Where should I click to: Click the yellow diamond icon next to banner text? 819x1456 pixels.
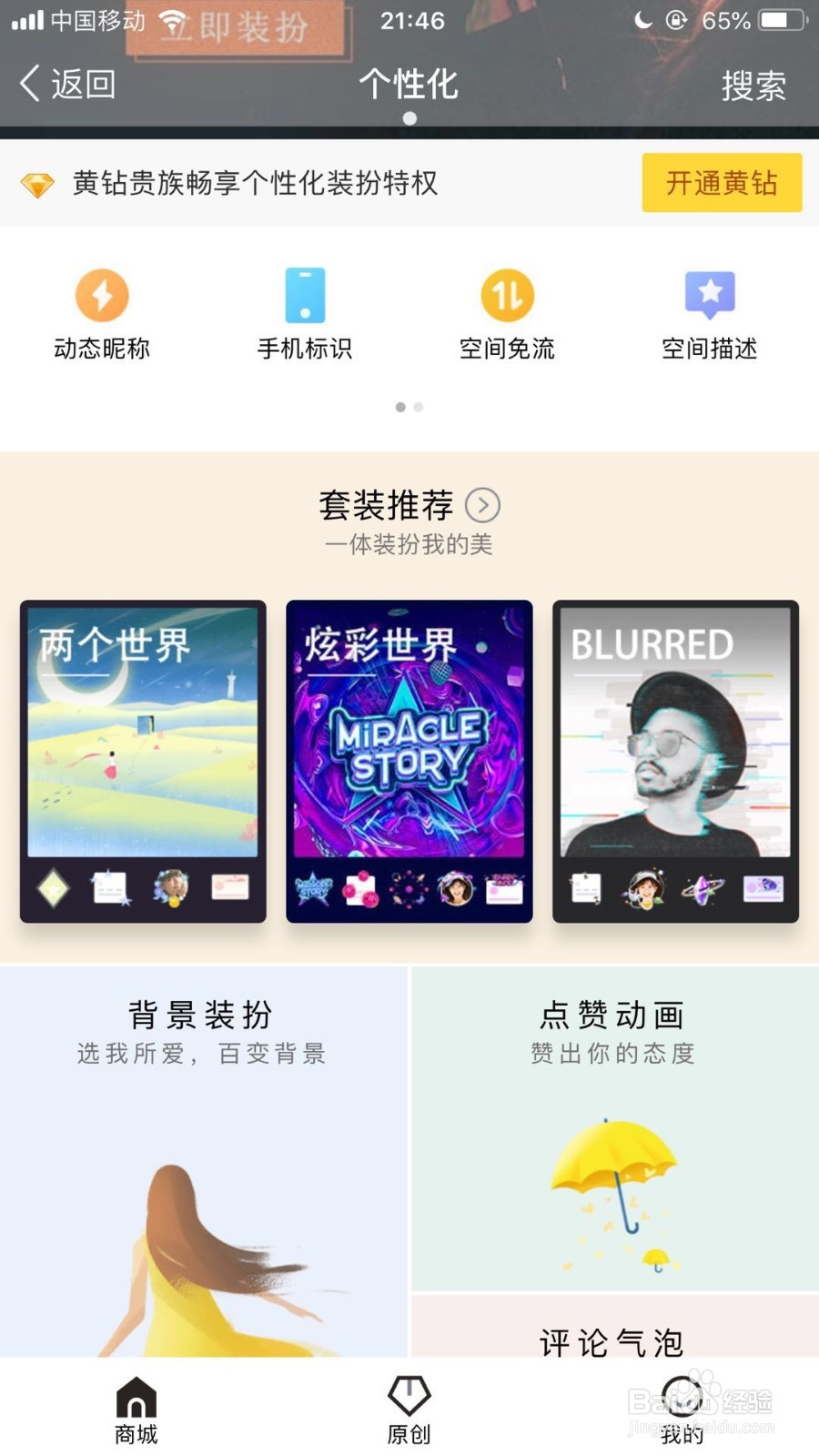(x=36, y=184)
